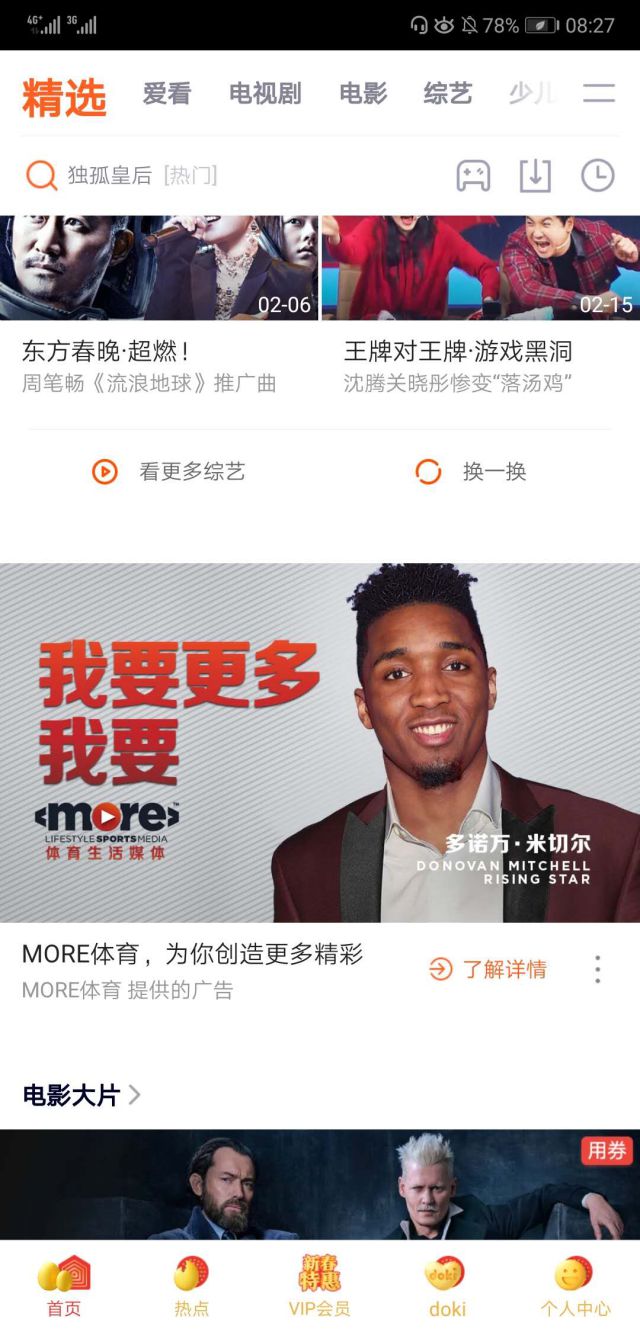
Task: Open the 个人中心 tab
Action: (x=575, y=1286)
